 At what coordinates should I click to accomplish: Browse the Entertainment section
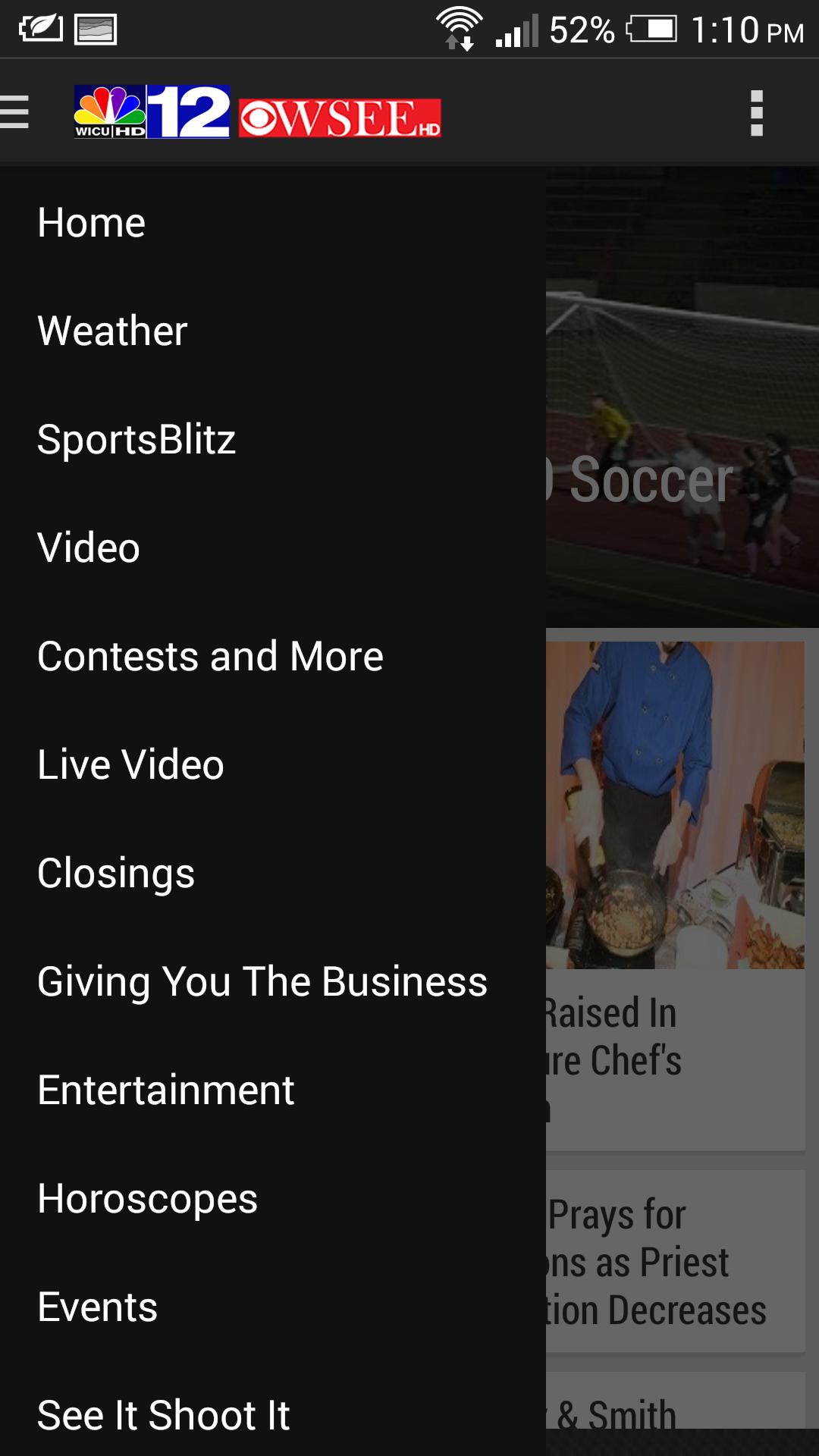166,1089
